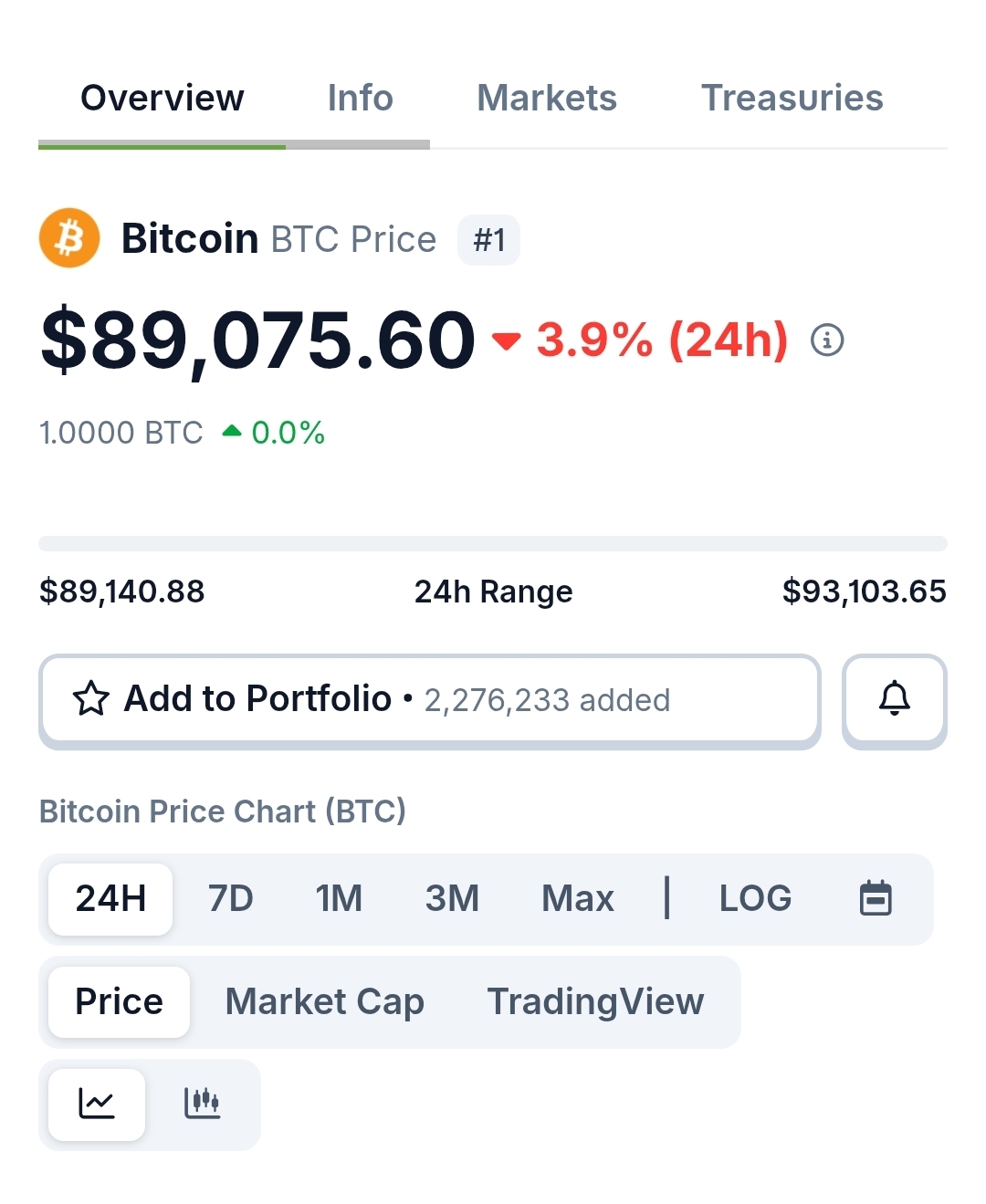Viewport: 986px width, 1204px height.
Task: Select the 24H chart range
Action: 110,899
